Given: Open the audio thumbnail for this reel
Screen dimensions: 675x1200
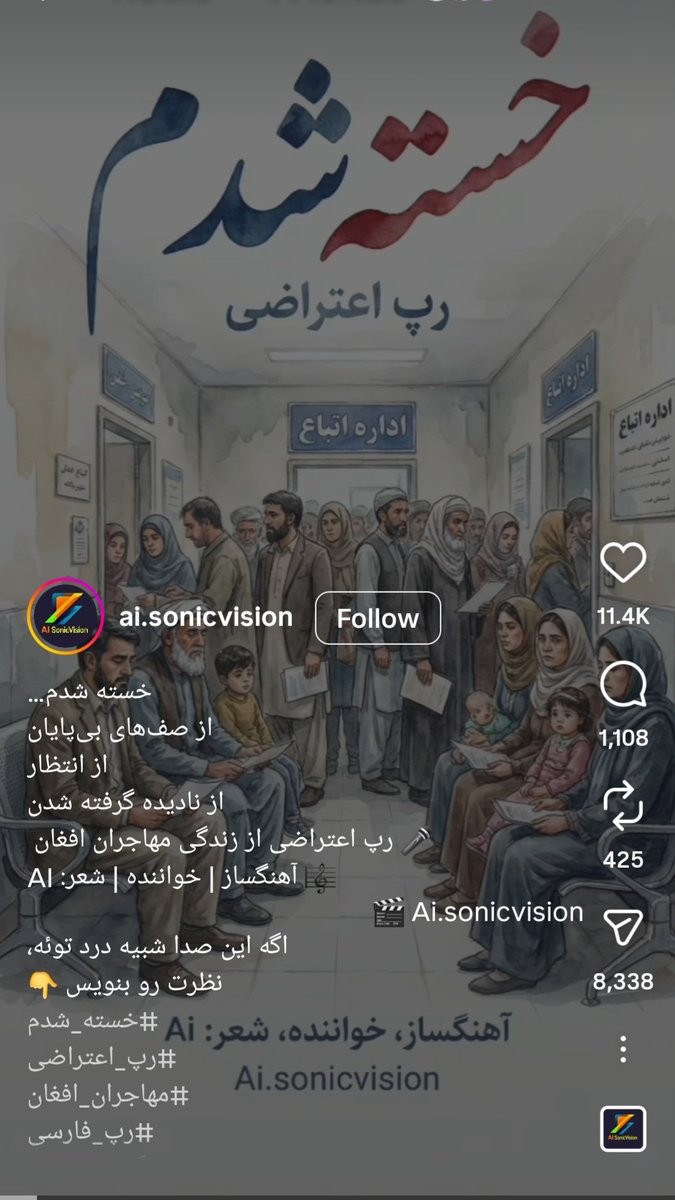Looking at the screenshot, I should pos(623,1129).
